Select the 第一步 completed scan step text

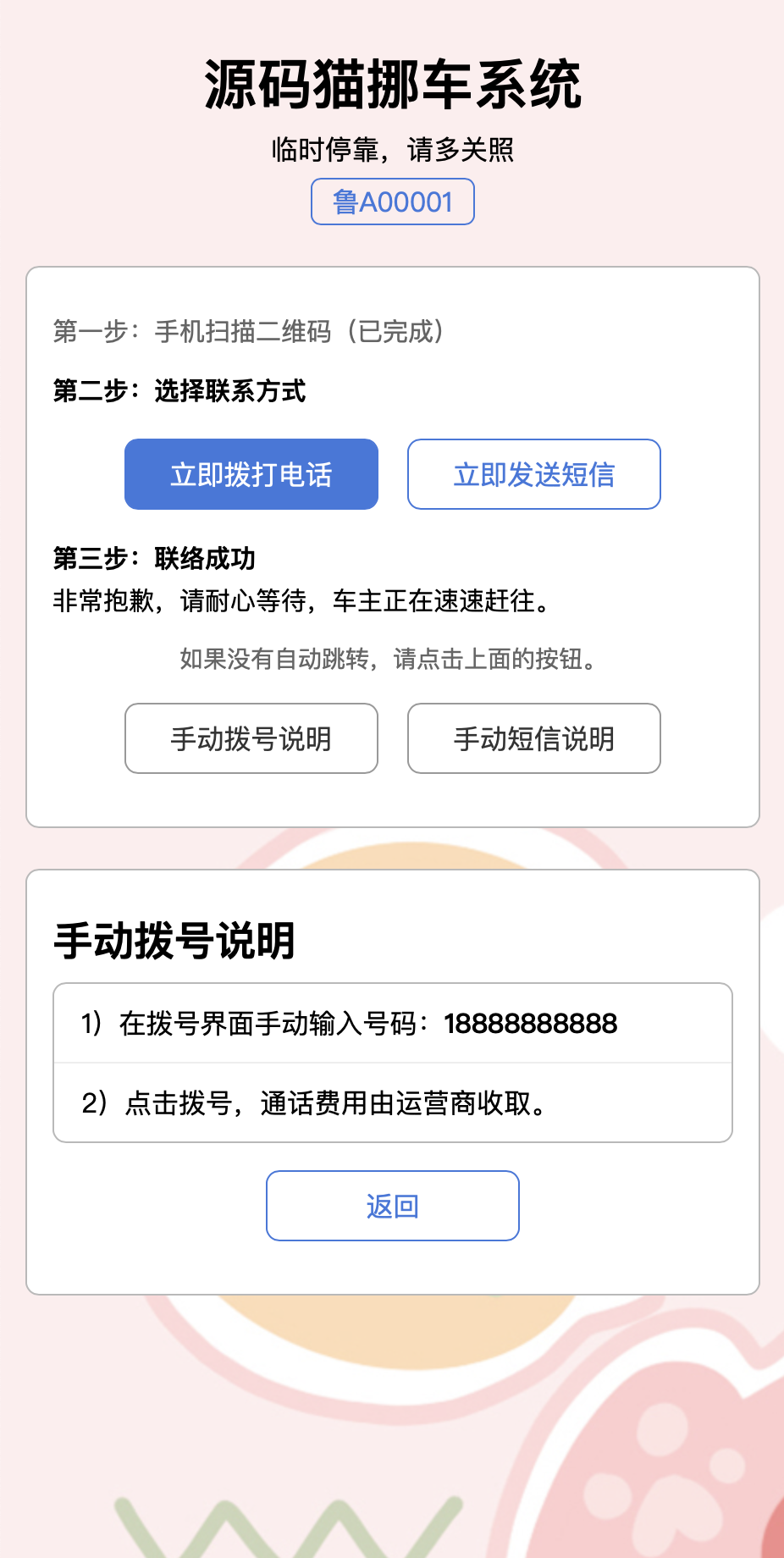coord(250,331)
